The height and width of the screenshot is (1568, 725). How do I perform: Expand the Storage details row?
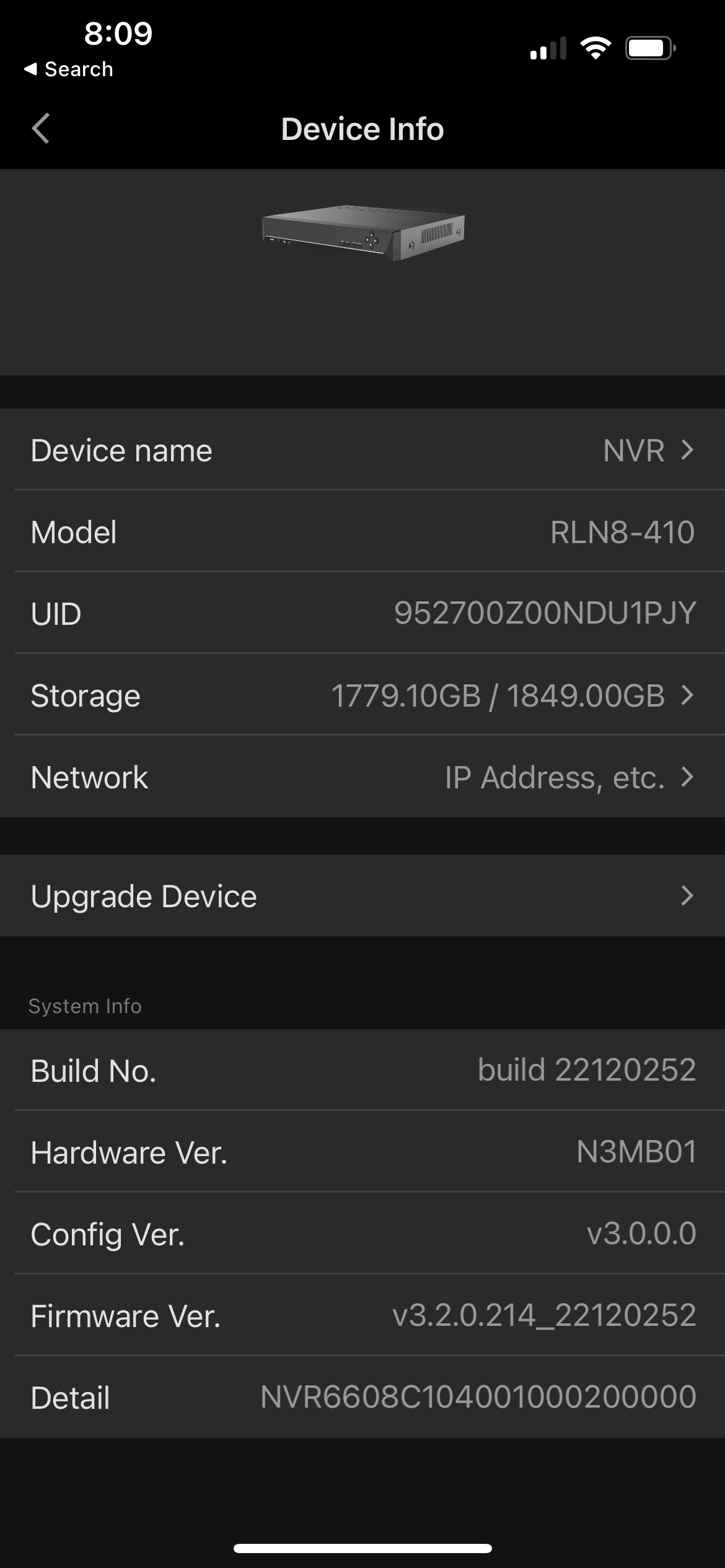click(x=362, y=695)
